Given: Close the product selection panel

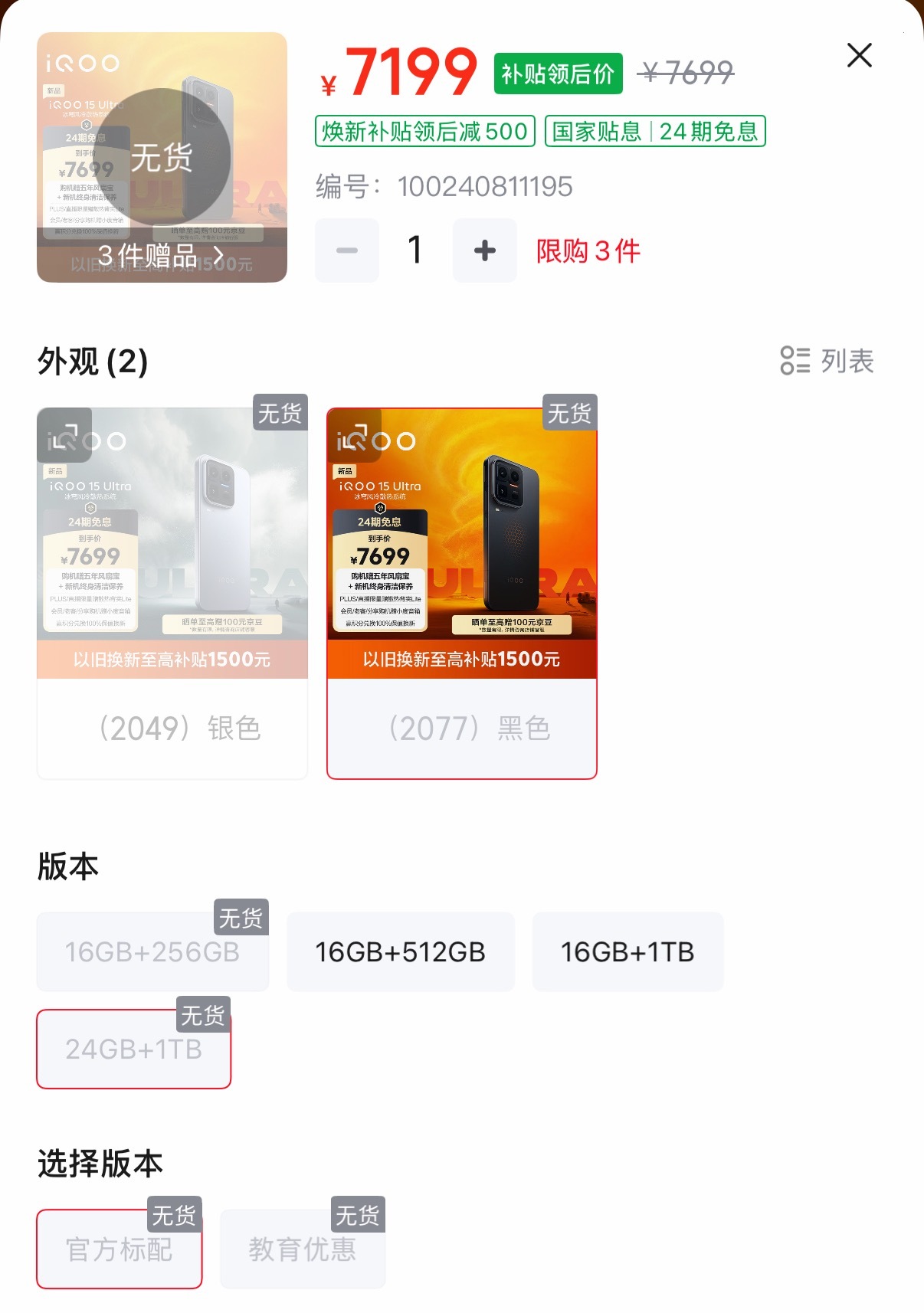Looking at the screenshot, I should (x=859, y=55).
